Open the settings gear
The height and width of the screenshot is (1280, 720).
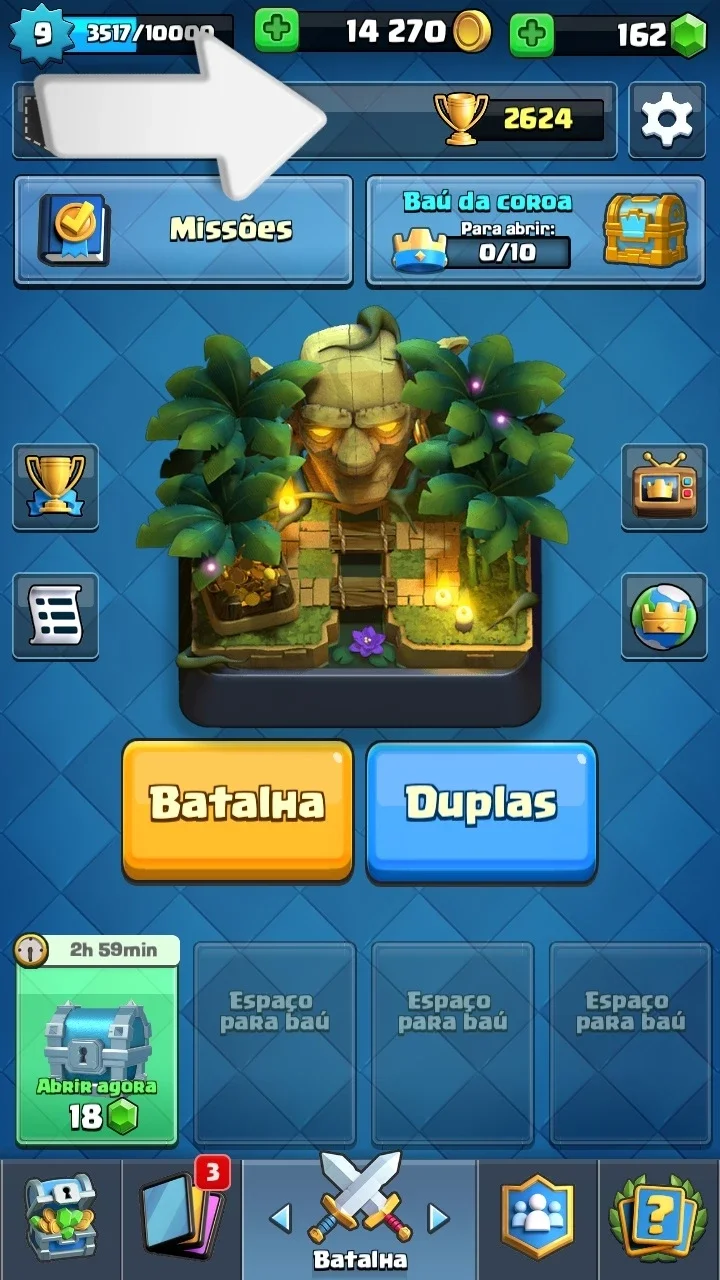(667, 120)
